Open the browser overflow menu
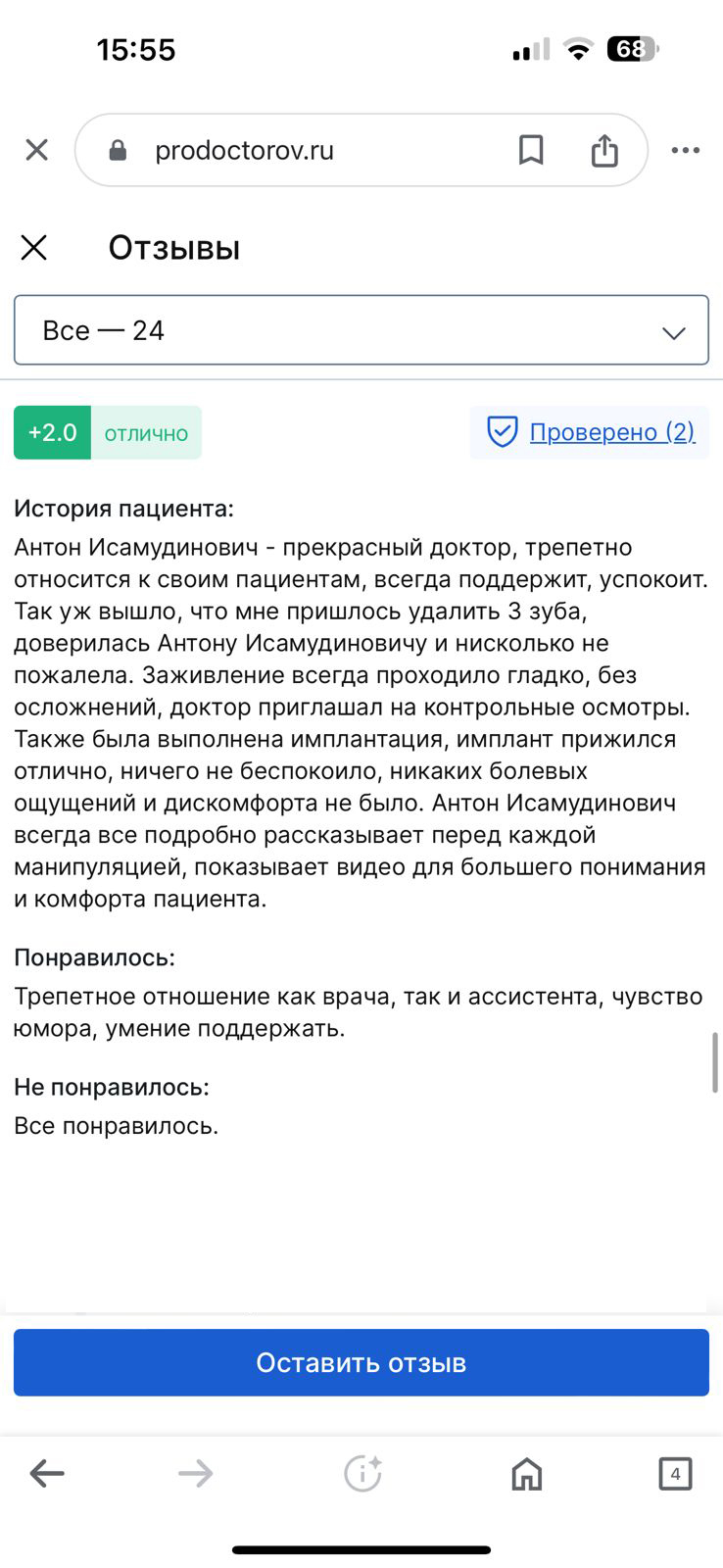The image size is (723, 1568). (x=685, y=150)
